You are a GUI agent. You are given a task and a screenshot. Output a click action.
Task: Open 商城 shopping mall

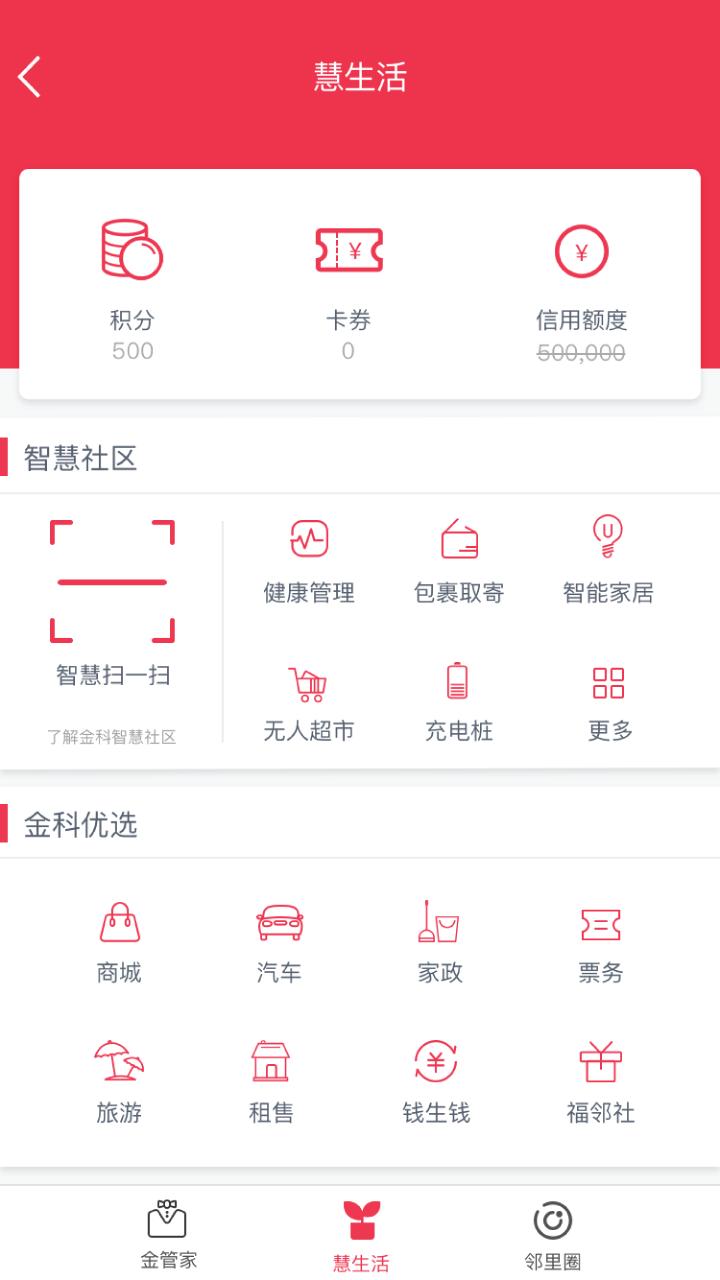point(119,942)
